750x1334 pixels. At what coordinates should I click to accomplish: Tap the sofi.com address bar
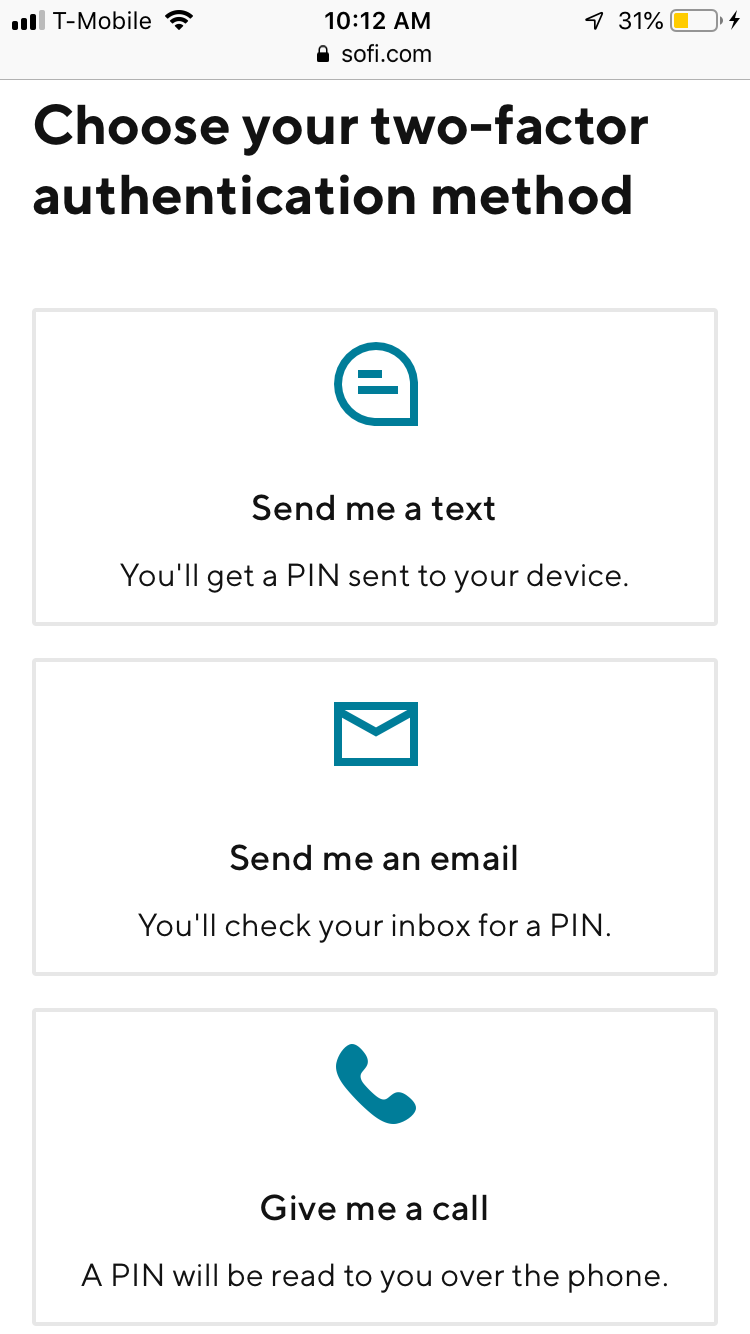[x=375, y=54]
